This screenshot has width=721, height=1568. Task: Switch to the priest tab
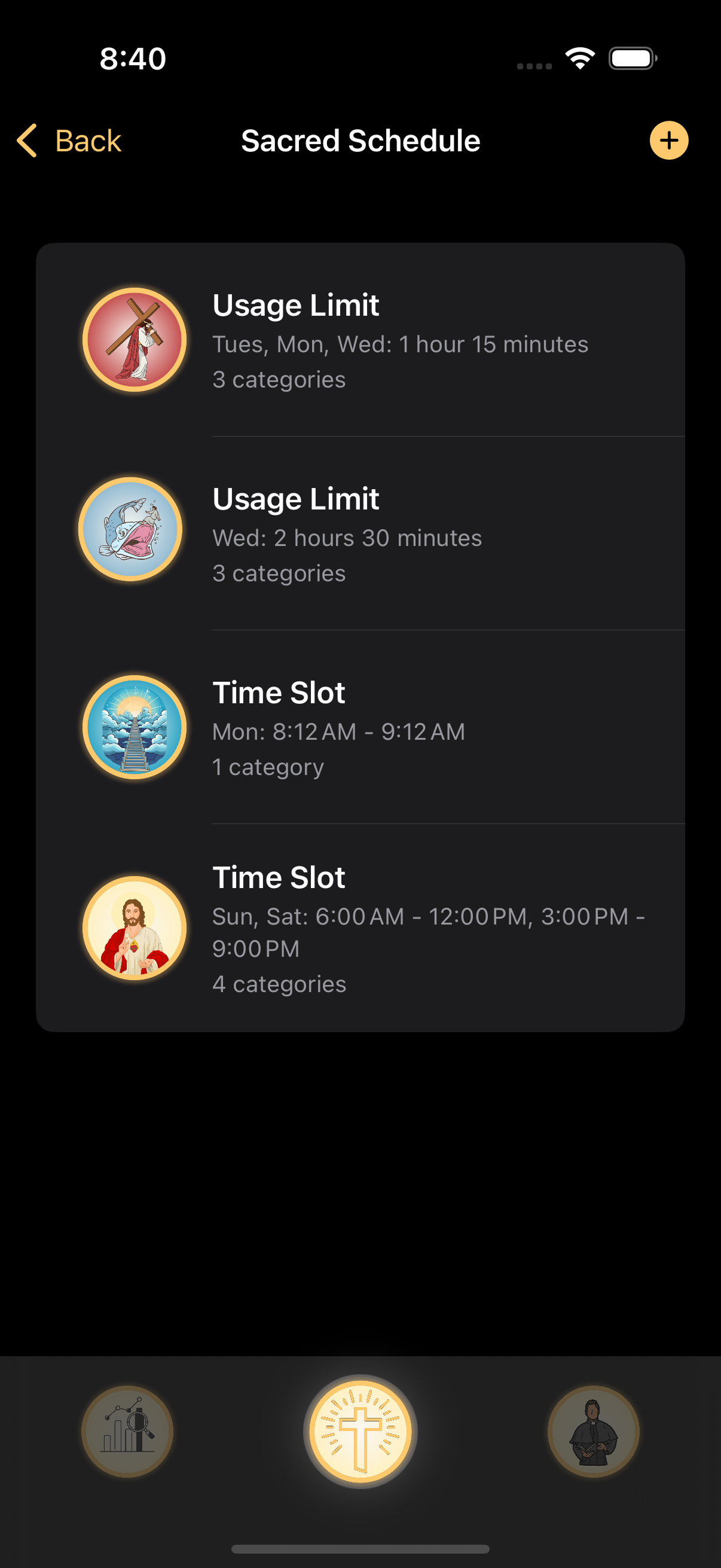coord(593,1431)
